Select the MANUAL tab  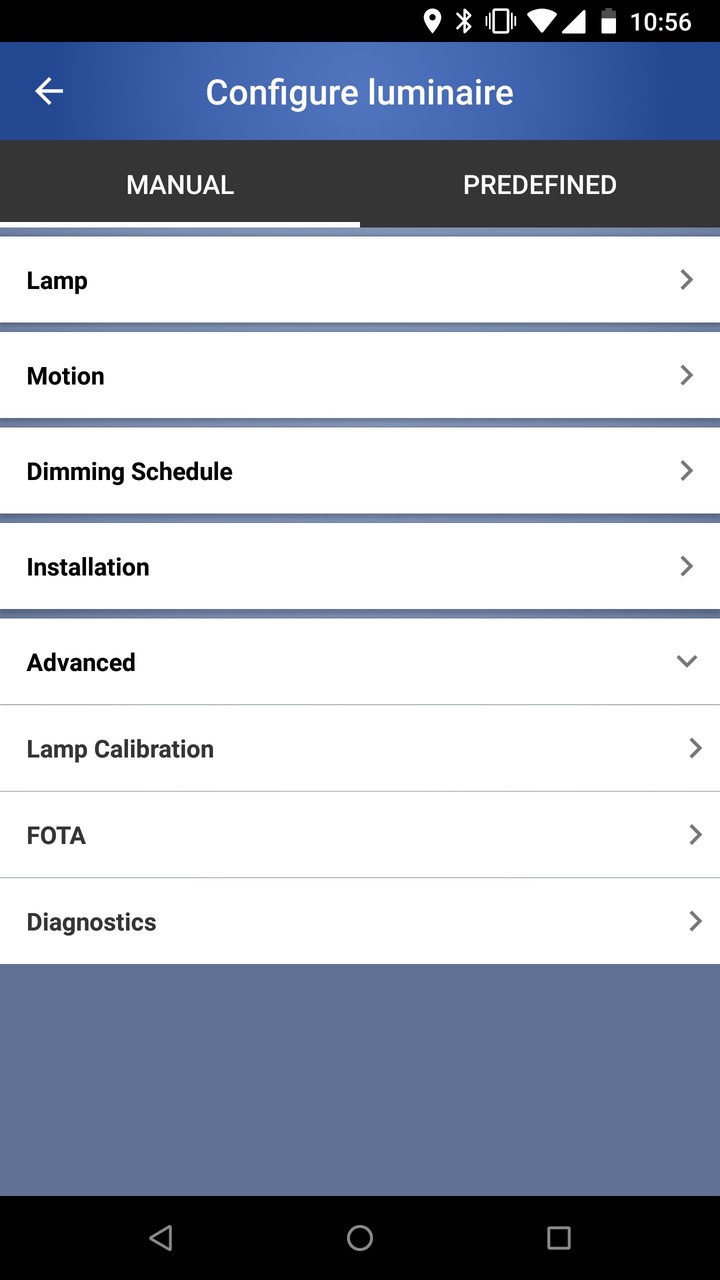pyautogui.click(x=180, y=184)
